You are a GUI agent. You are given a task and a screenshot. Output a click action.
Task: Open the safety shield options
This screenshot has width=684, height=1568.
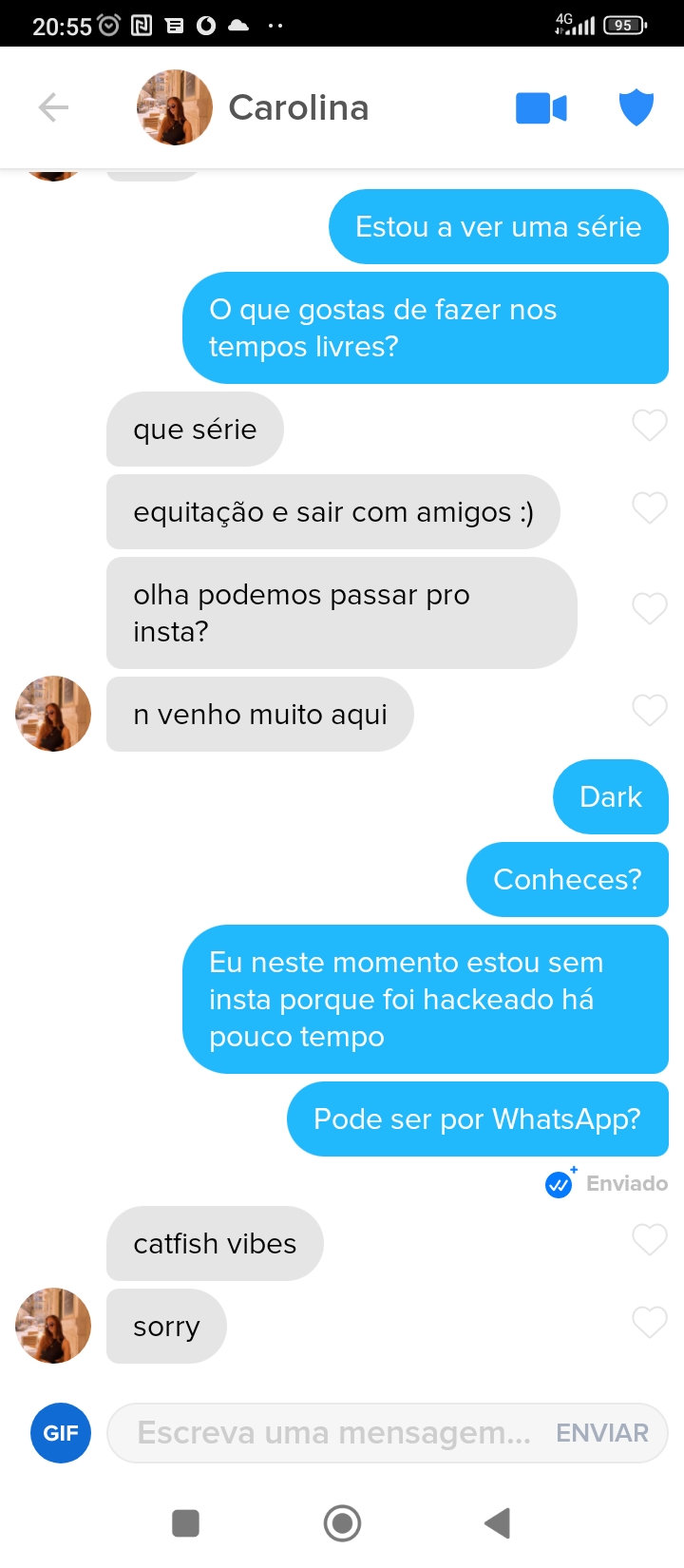click(636, 107)
